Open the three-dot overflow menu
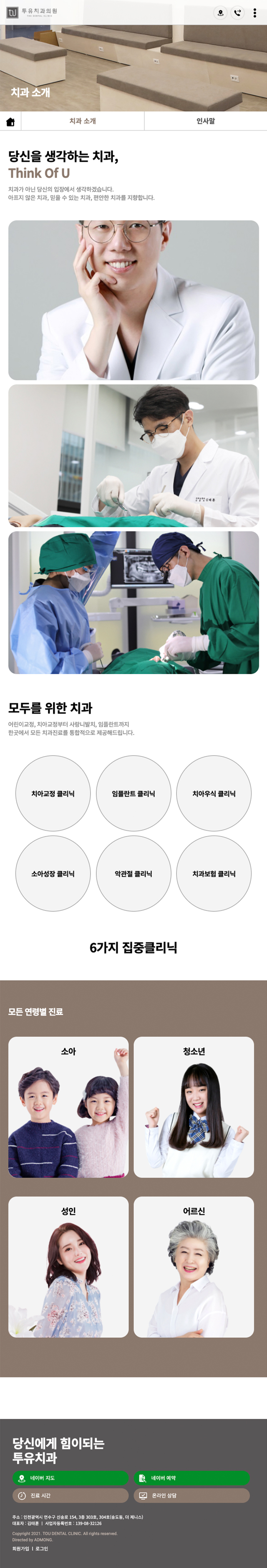 tap(255, 13)
